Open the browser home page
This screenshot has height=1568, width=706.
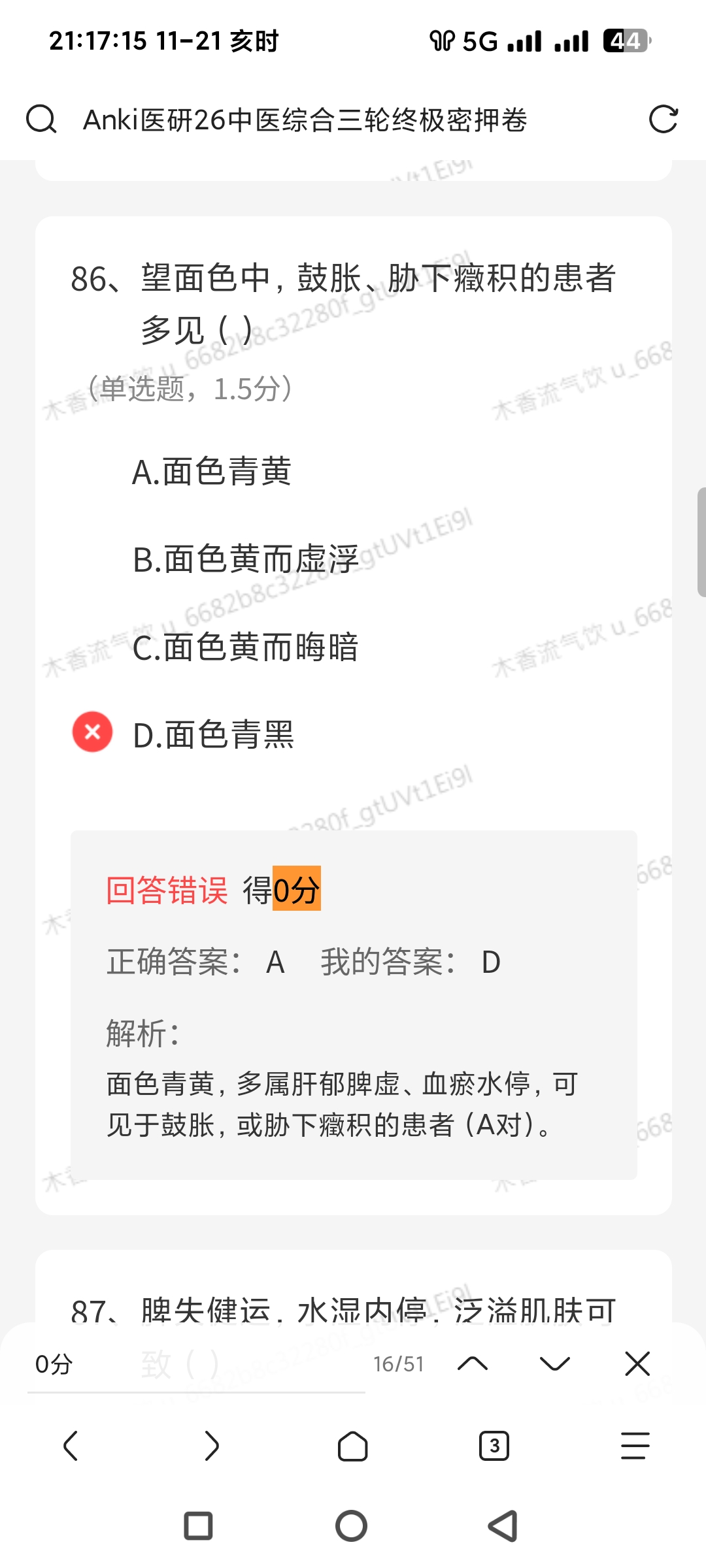click(353, 1445)
